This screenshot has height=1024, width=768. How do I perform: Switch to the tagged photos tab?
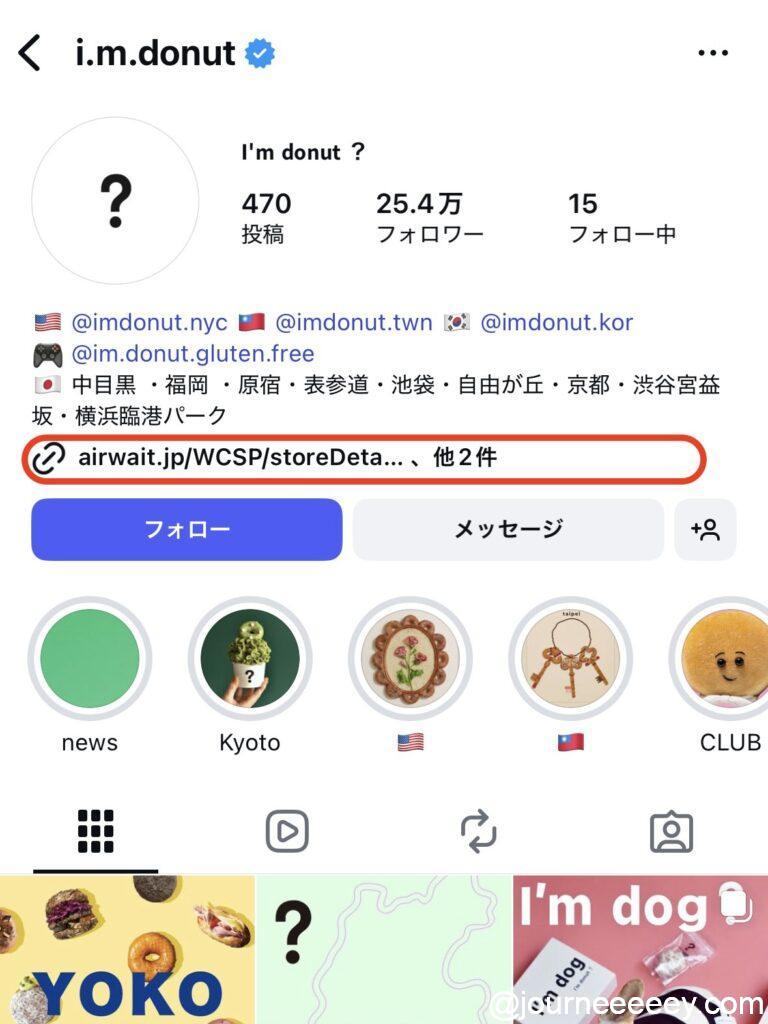[671, 831]
